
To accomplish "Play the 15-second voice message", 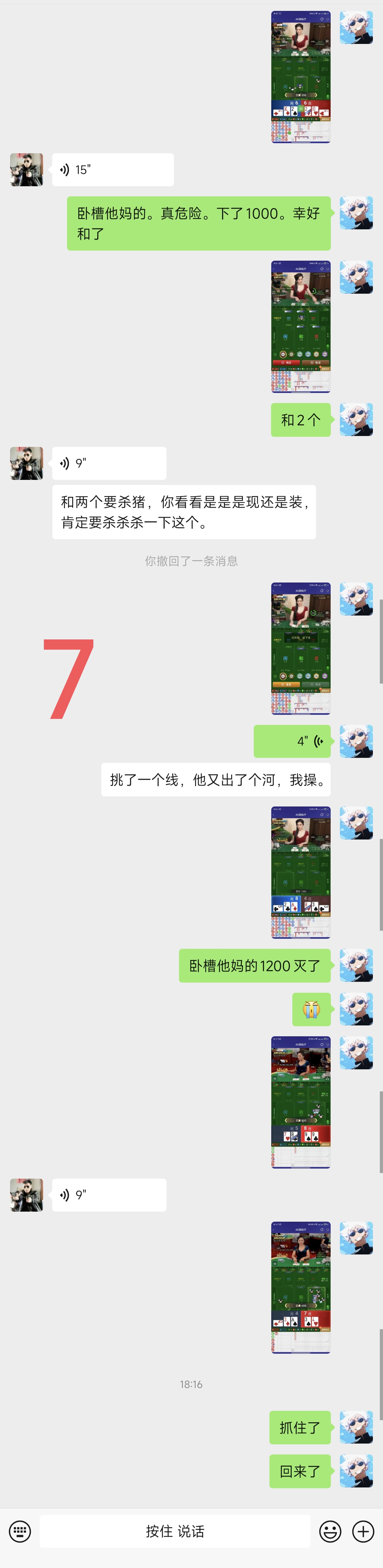I will click(113, 170).
